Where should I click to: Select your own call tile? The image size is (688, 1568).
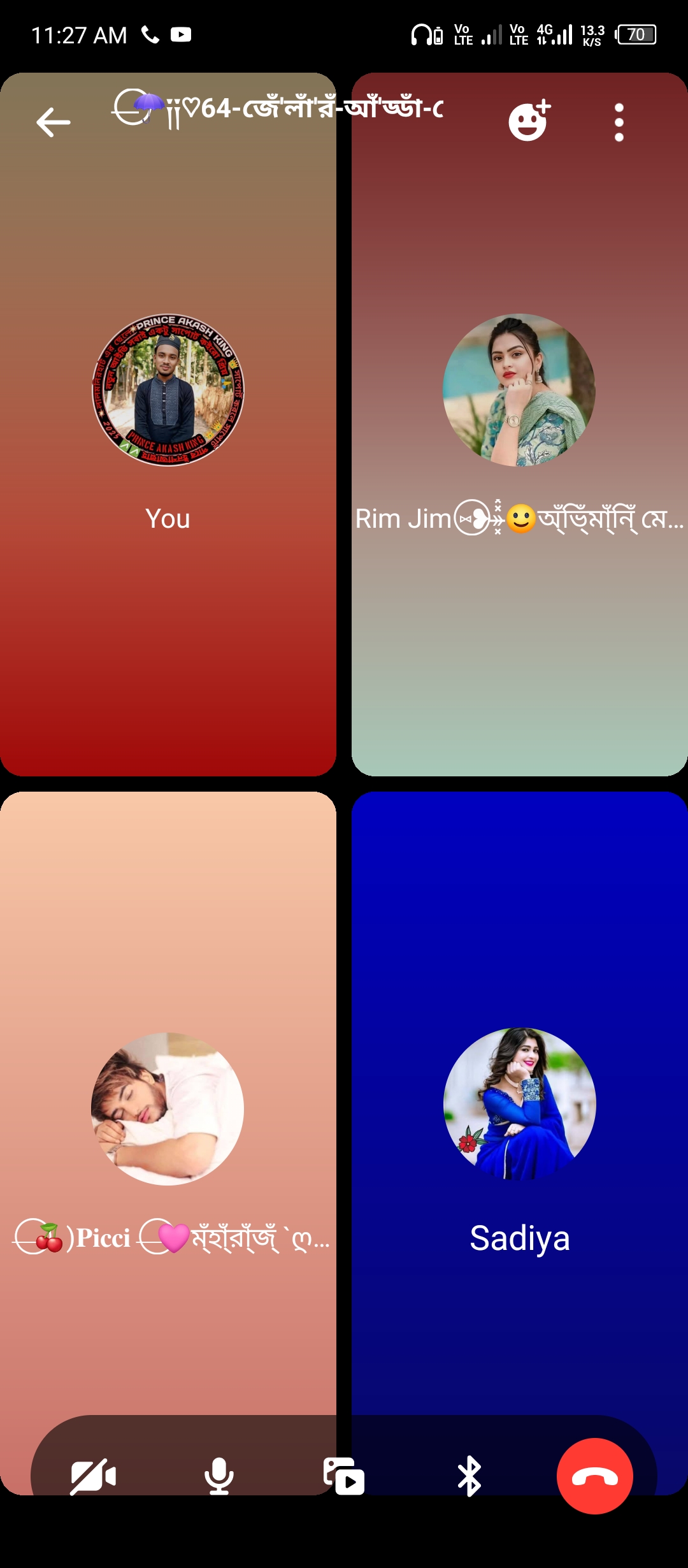168,390
